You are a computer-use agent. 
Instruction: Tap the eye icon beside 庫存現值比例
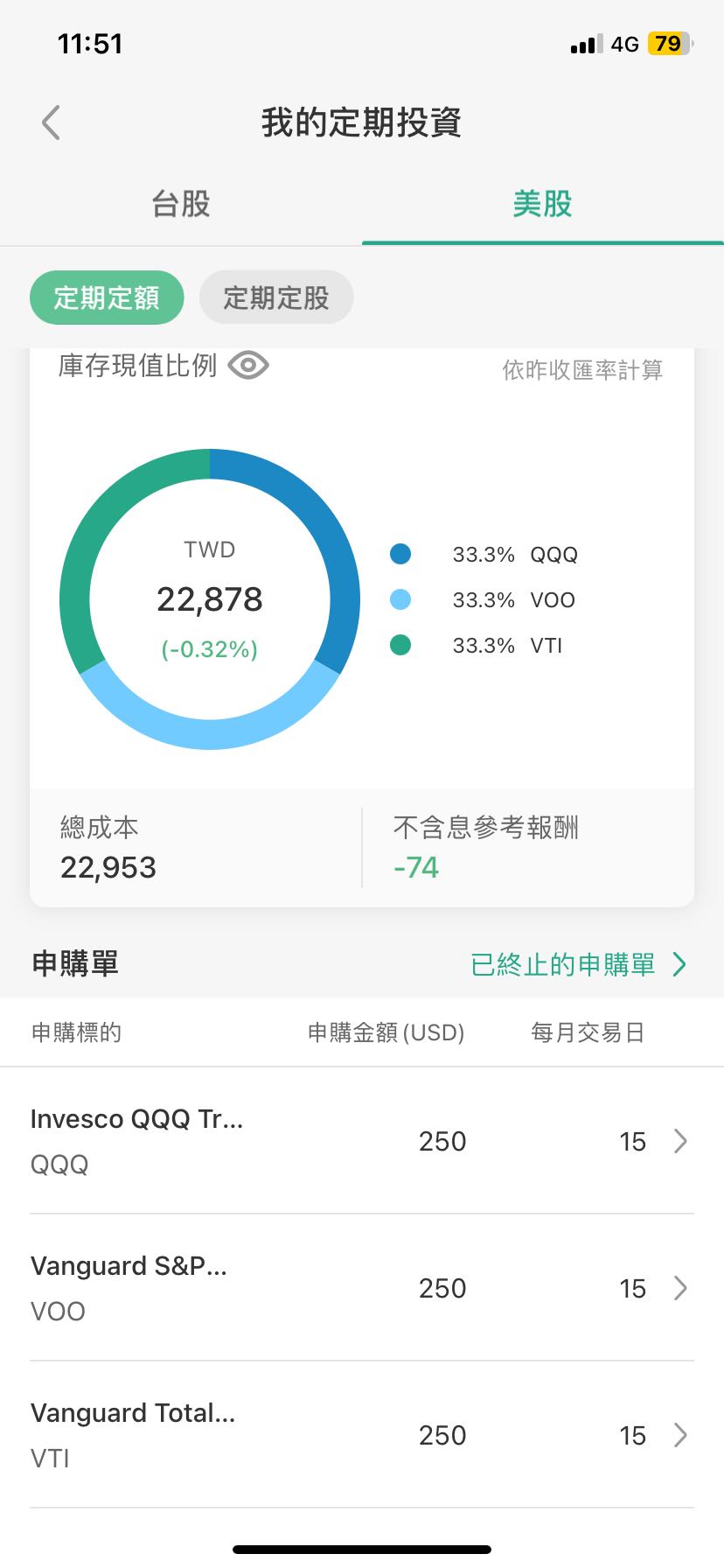click(247, 366)
